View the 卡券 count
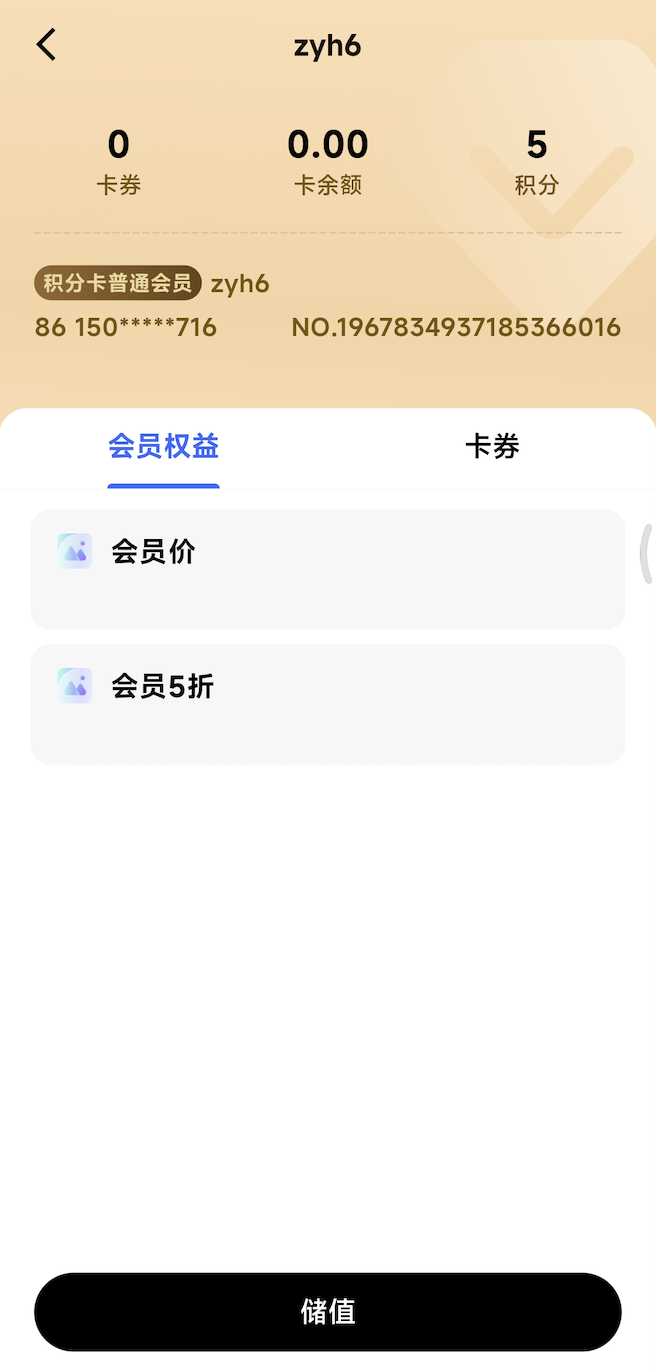This screenshot has width=656, height=1372. 118,160
